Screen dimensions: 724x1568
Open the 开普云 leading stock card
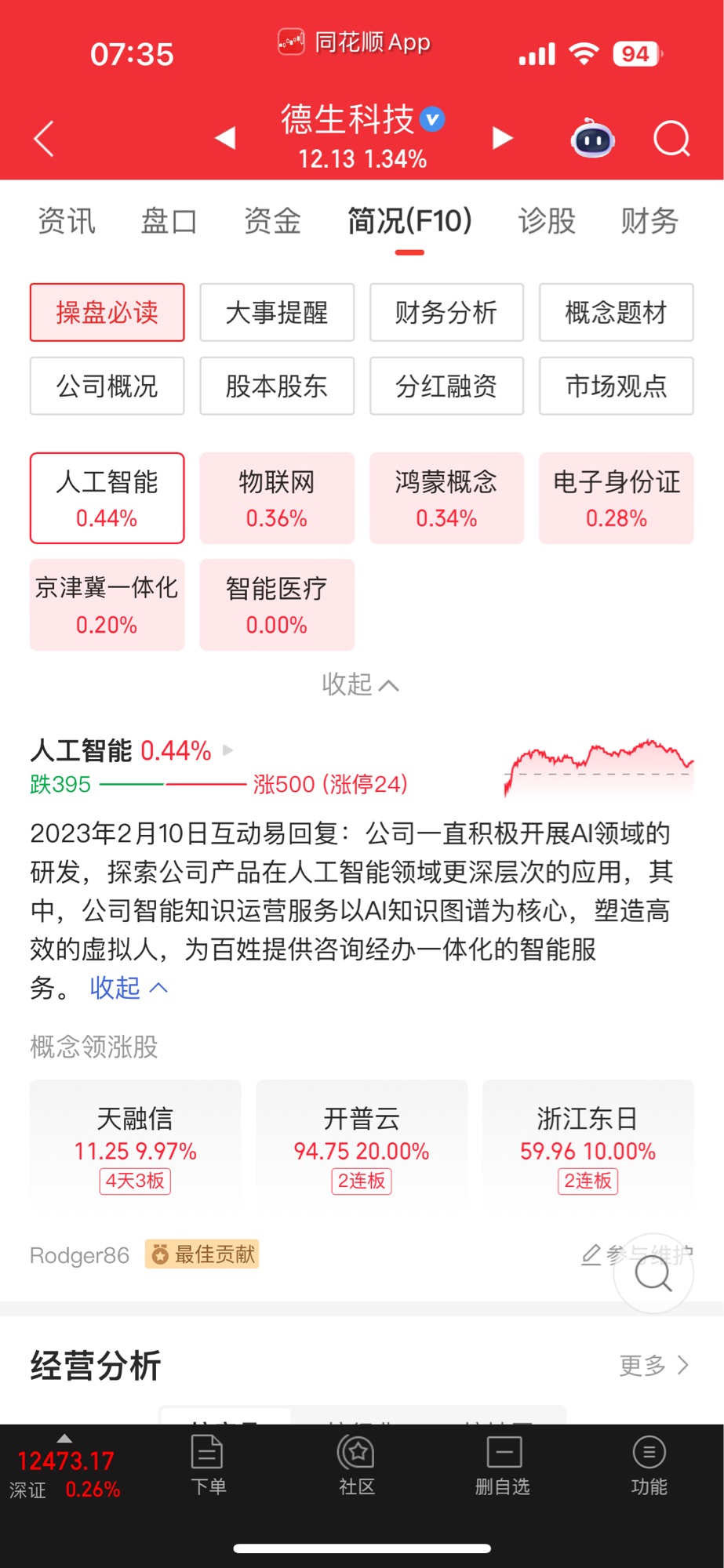click(362, 1145)
